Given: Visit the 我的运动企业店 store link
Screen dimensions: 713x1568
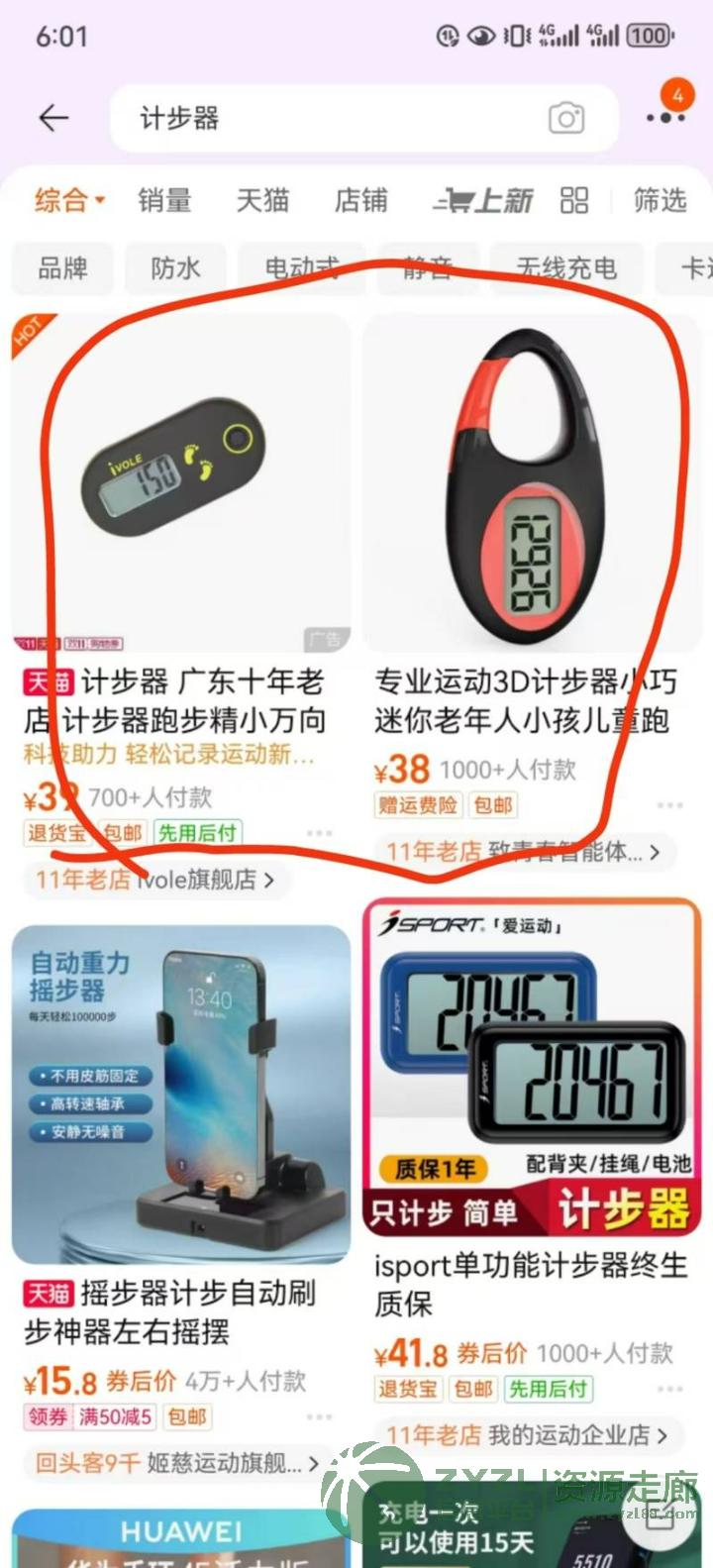Looking at the screenshot, I should tap(528, 1434).
